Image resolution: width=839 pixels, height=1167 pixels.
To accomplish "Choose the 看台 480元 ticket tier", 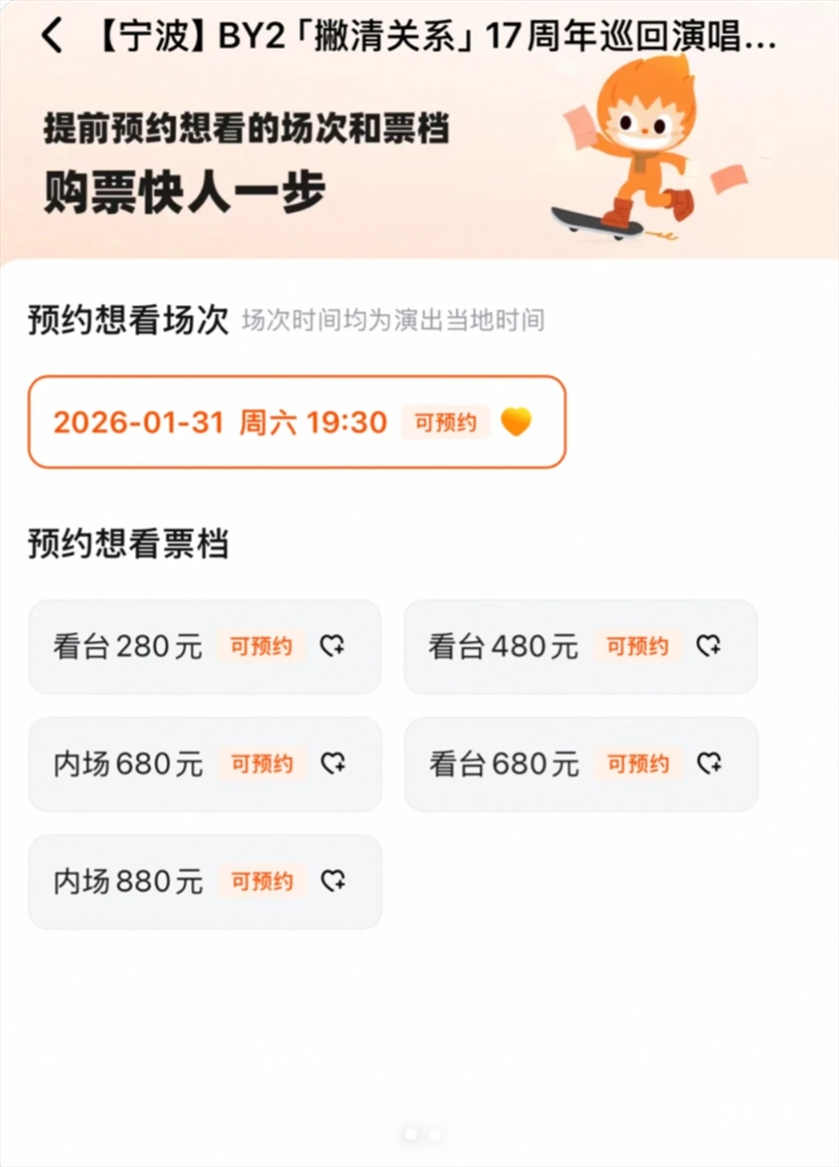I will pyautogui.click(x=580, y=647).
